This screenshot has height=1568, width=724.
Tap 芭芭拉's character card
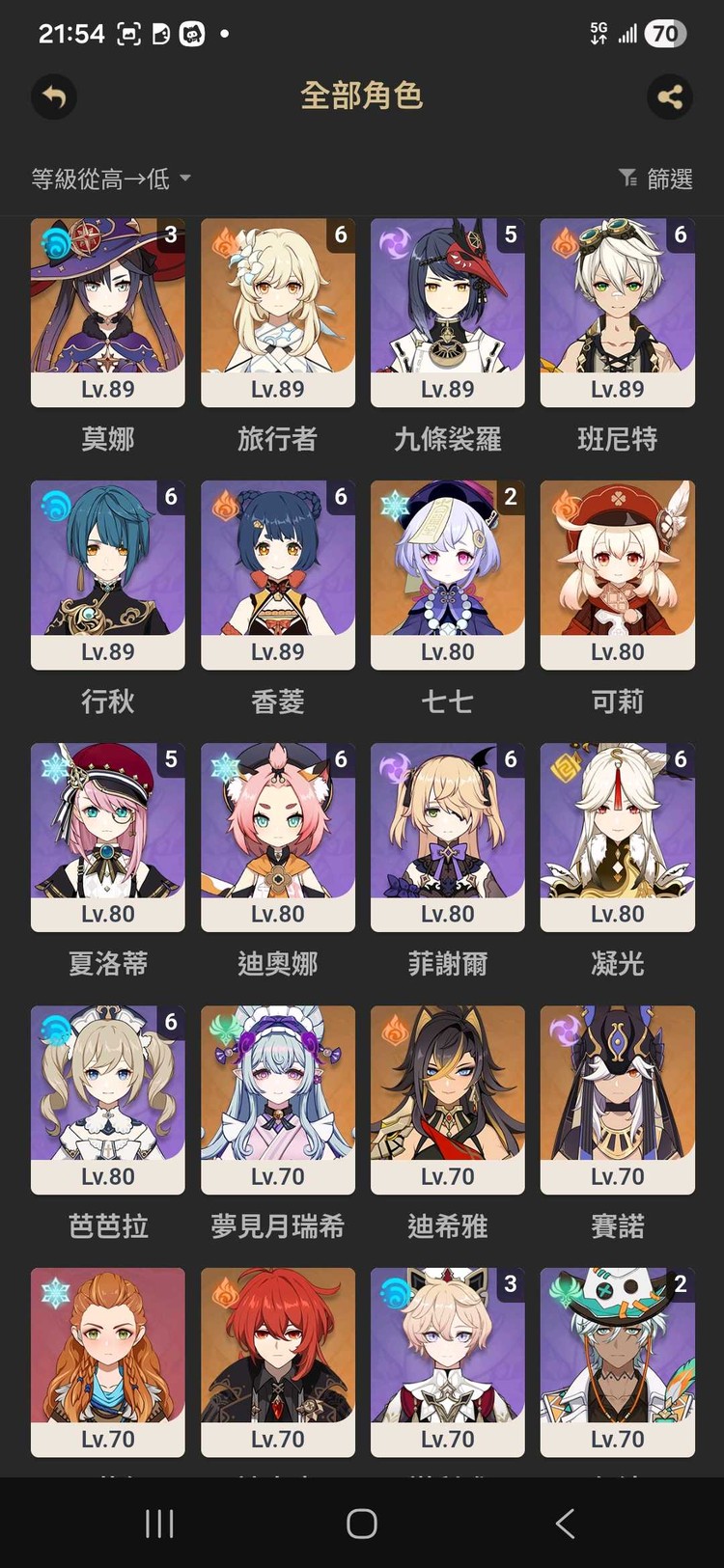click(107, 1100)
